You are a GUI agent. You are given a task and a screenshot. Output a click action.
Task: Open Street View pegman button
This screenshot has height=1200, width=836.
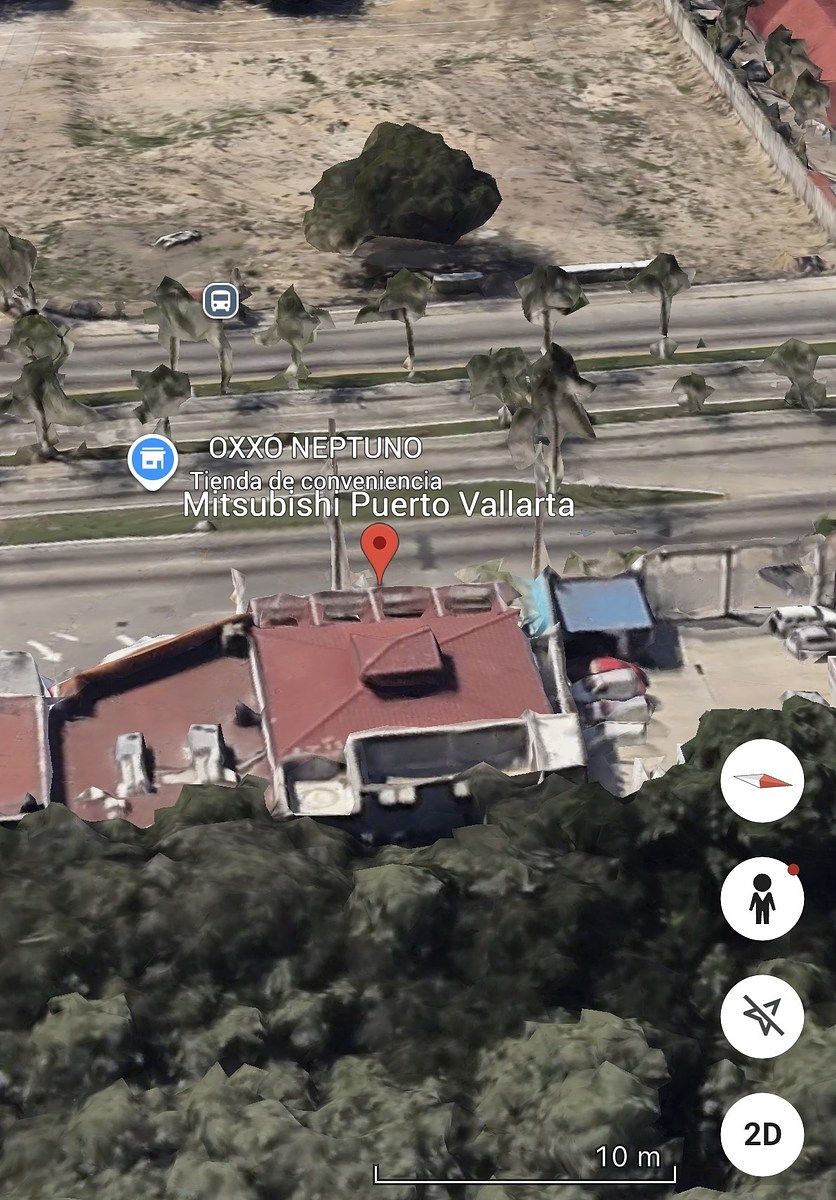coord(762,898)
